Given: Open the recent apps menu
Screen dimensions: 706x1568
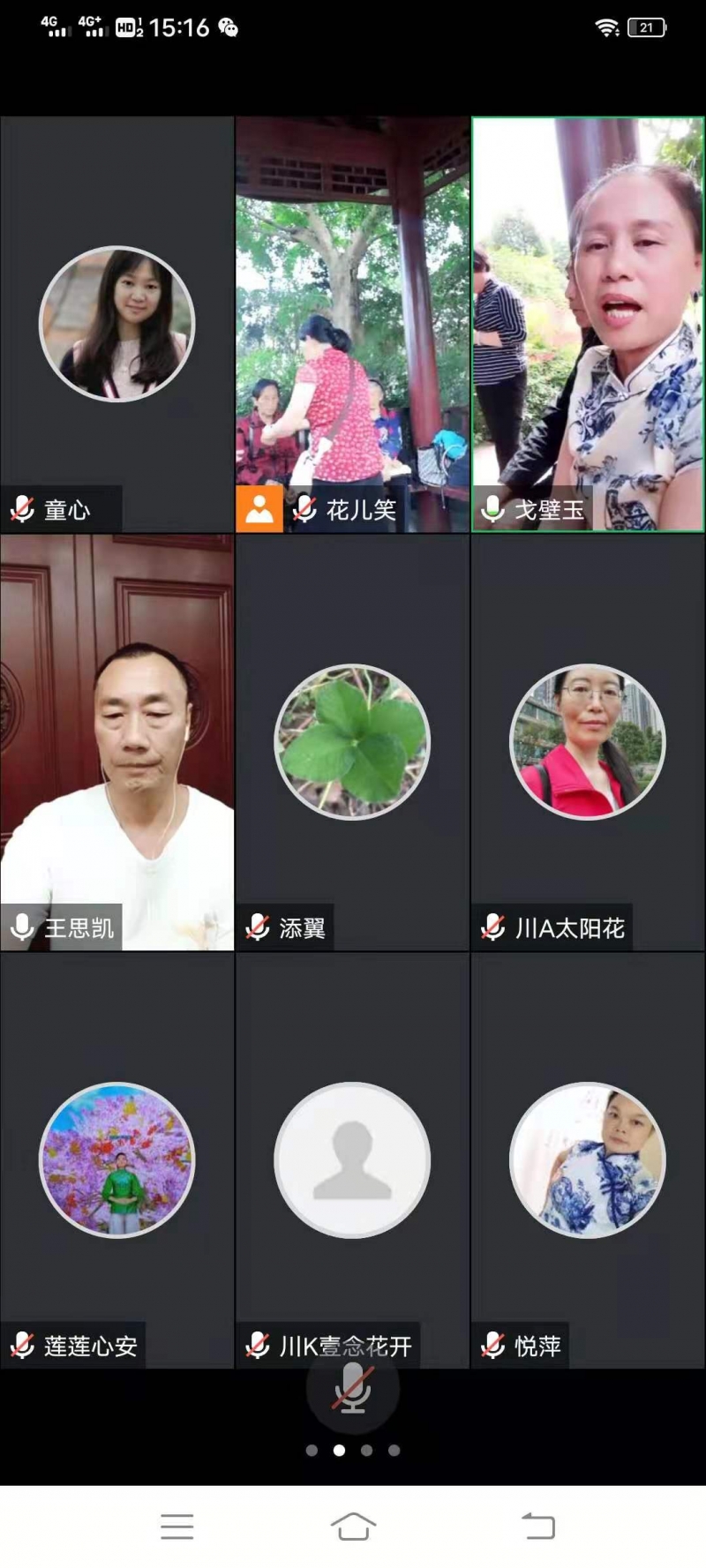Looking at the screenshot, I should [176, 1526].
